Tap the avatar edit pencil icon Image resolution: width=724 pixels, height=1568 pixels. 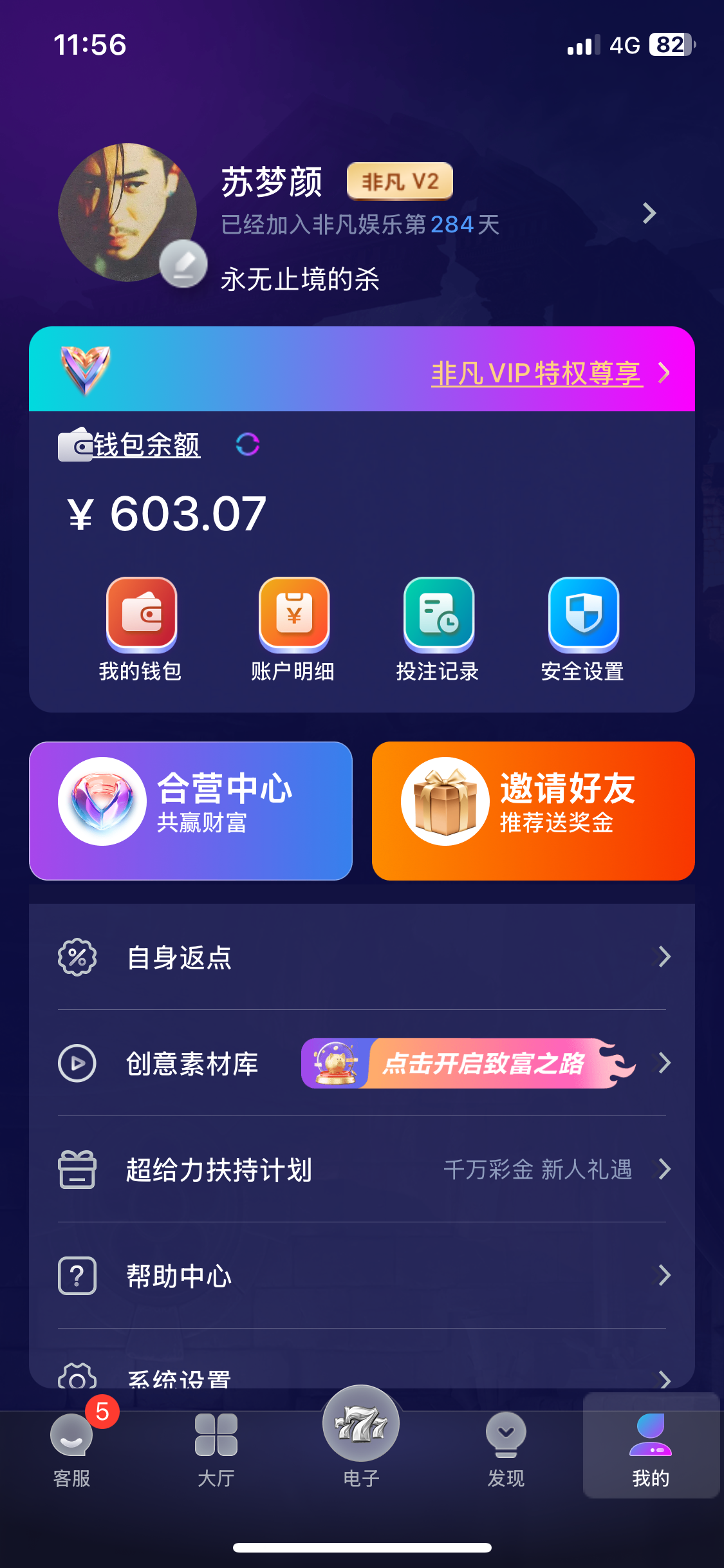point(183,264)
